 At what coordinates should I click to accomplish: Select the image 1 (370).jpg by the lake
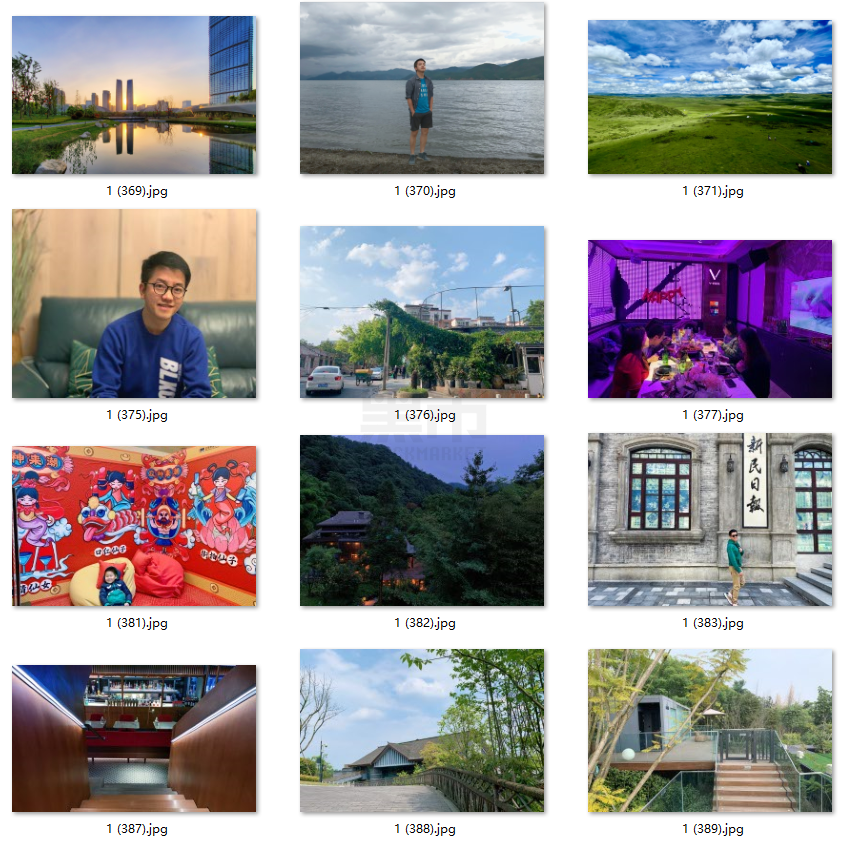pyautogui.click(x=422, y=88)
